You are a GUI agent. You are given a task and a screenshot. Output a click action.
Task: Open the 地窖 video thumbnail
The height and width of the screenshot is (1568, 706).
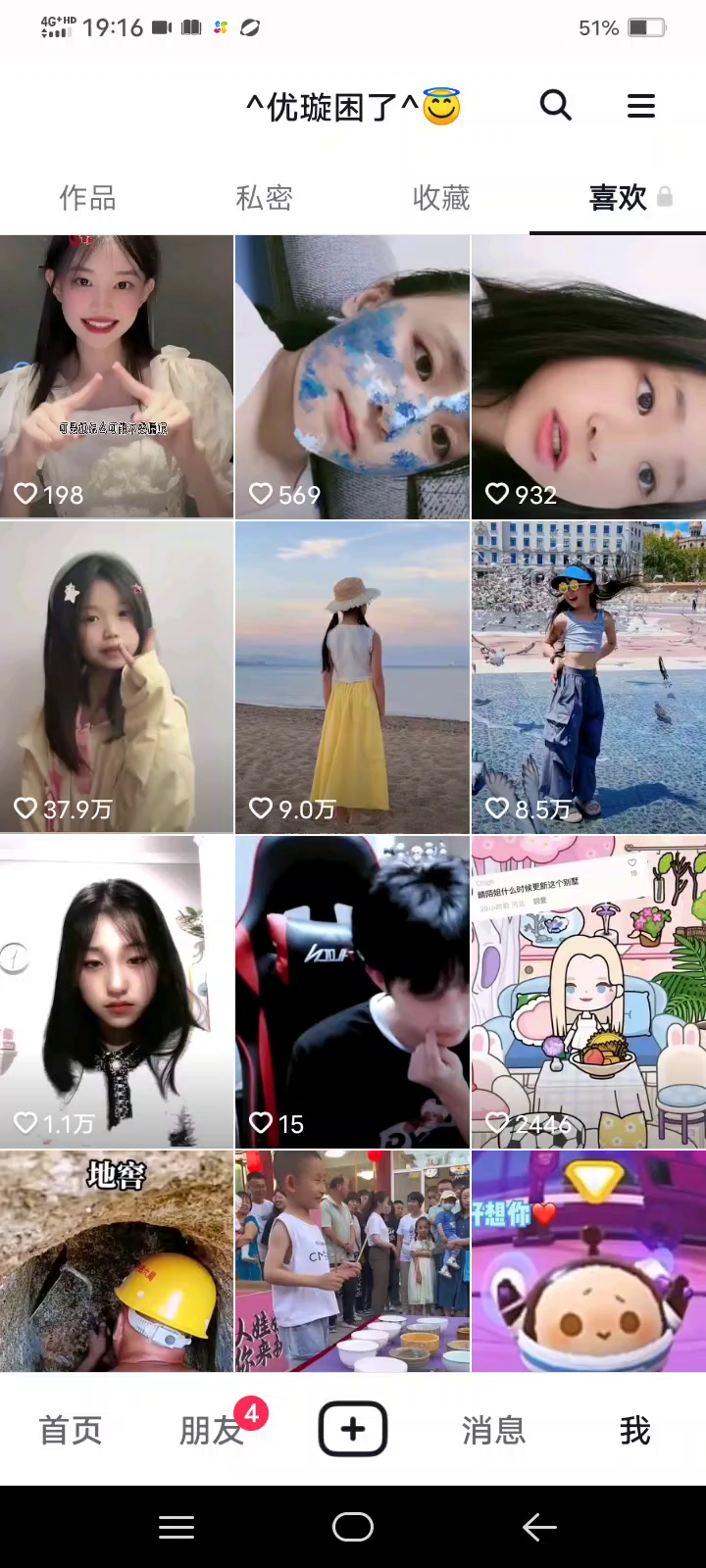pyautogui.click(x=117, y=1261)
